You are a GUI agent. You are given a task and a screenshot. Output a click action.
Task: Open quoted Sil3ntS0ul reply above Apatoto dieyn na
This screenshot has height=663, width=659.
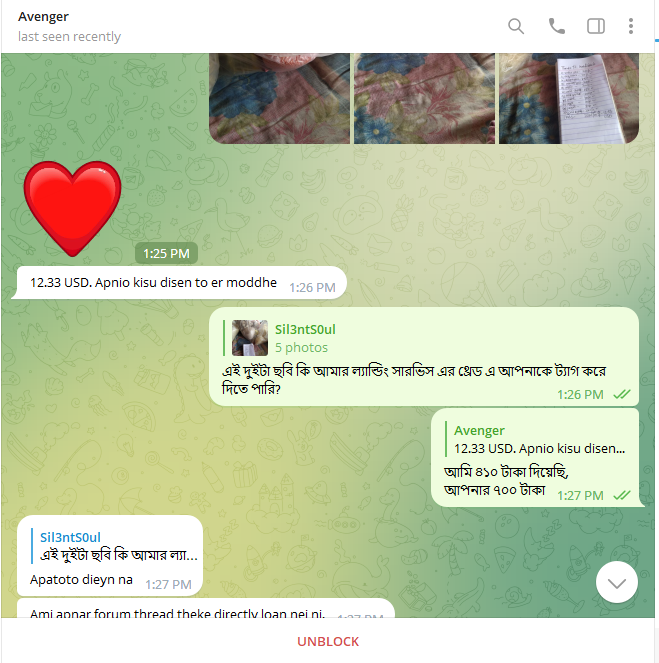tap(115, 546)
